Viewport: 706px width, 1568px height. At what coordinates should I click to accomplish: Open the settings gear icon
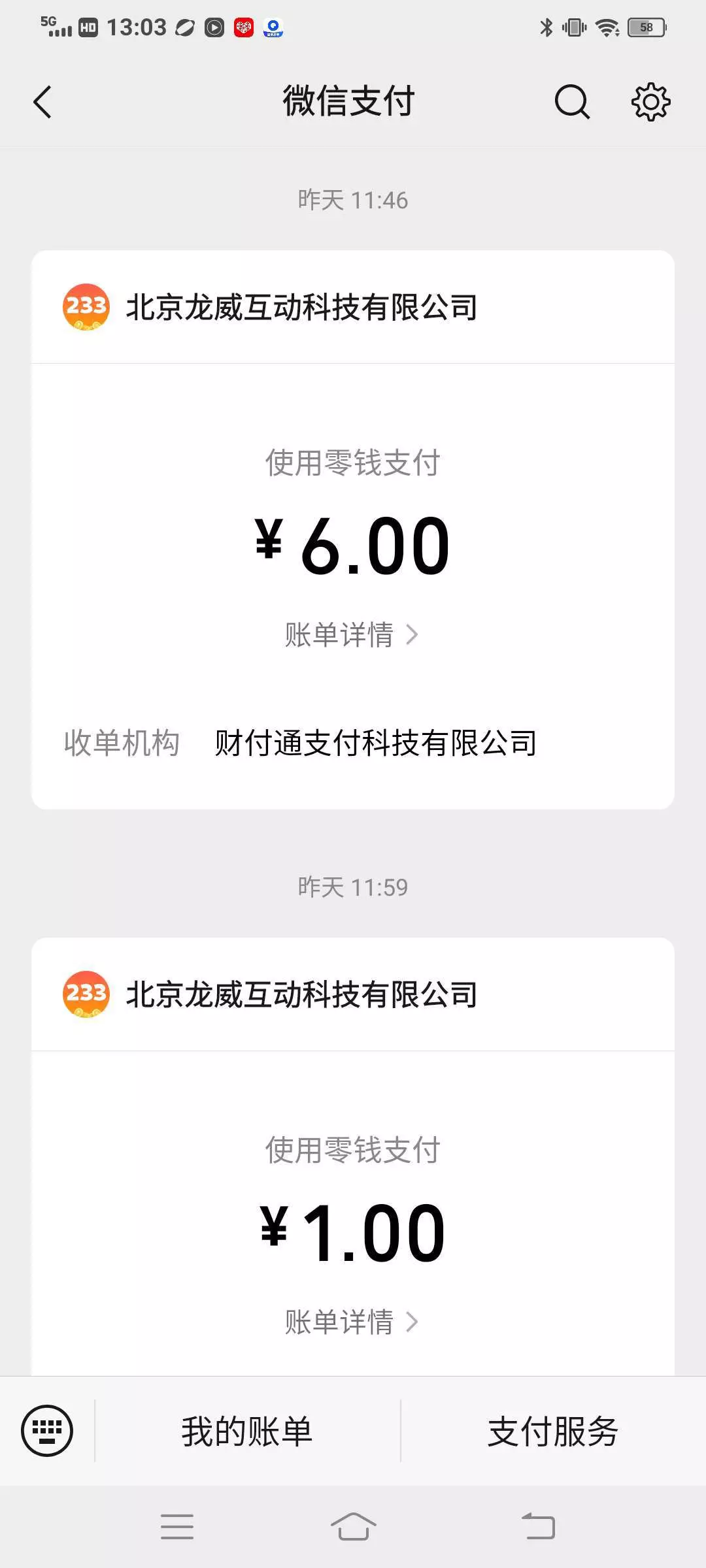[650, 103]
